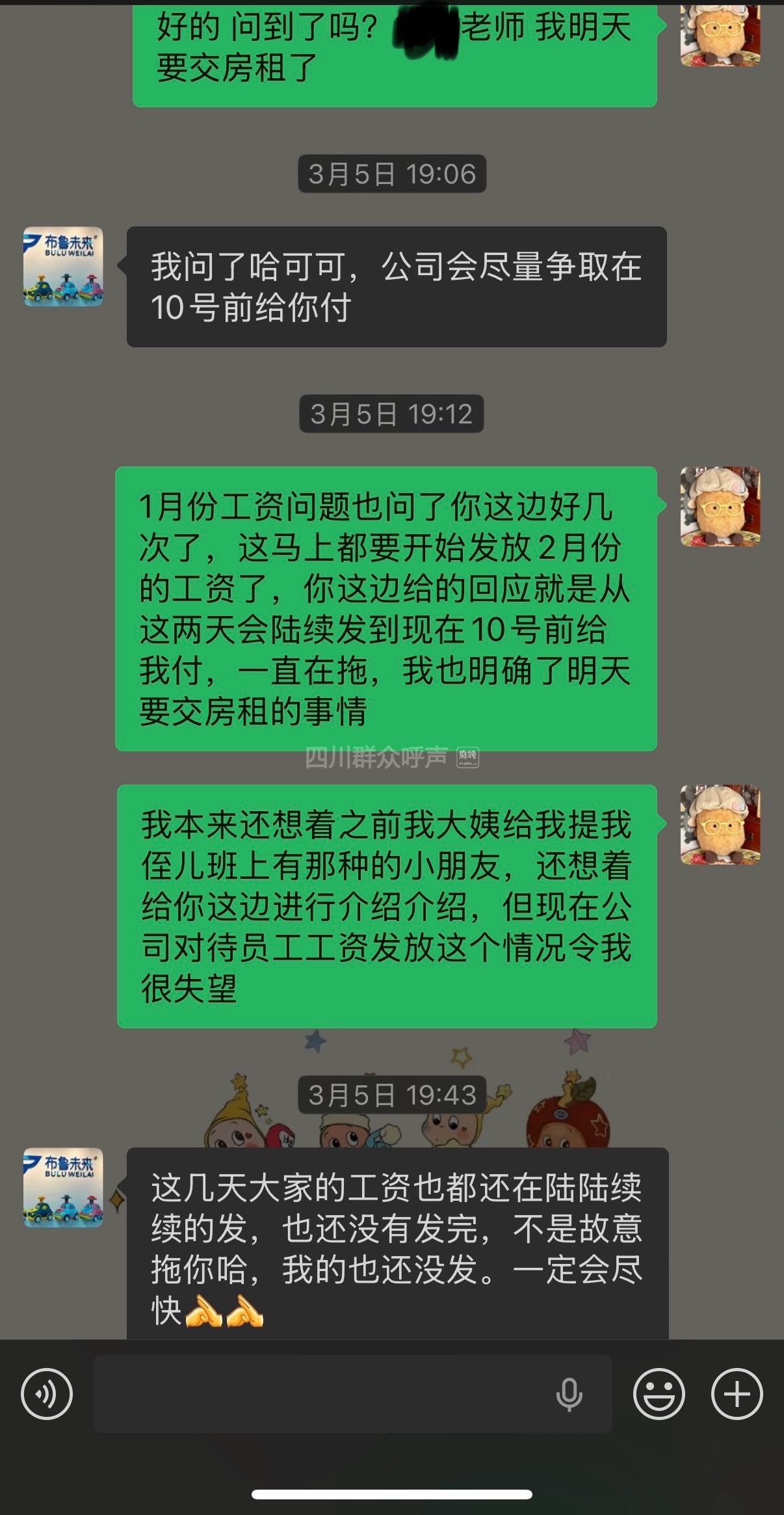Focus the message text field

pyautogui.click(x=319, y=1394)
